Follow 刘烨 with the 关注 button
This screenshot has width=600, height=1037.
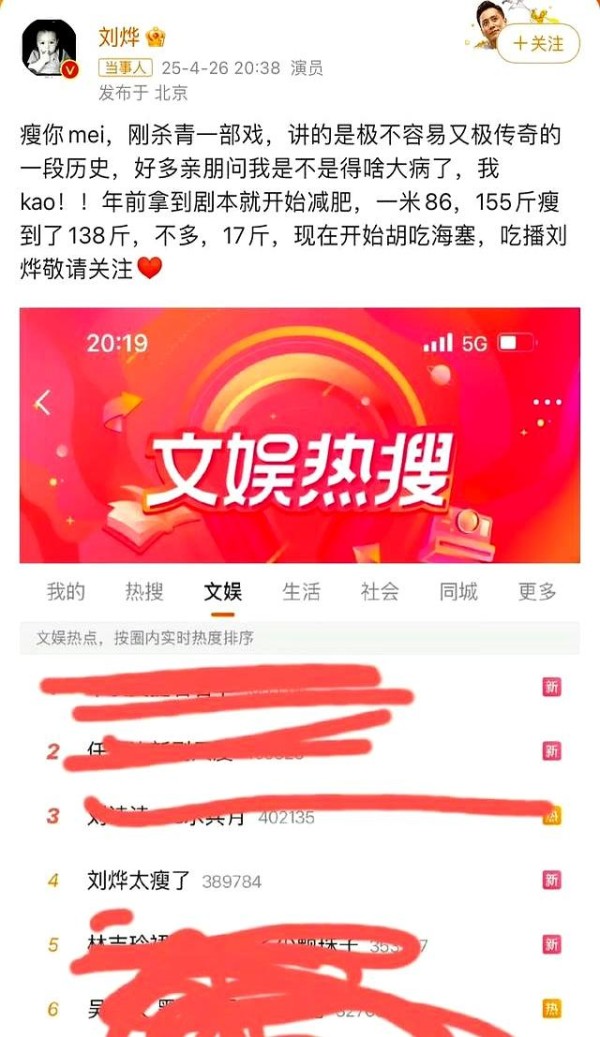537,44
